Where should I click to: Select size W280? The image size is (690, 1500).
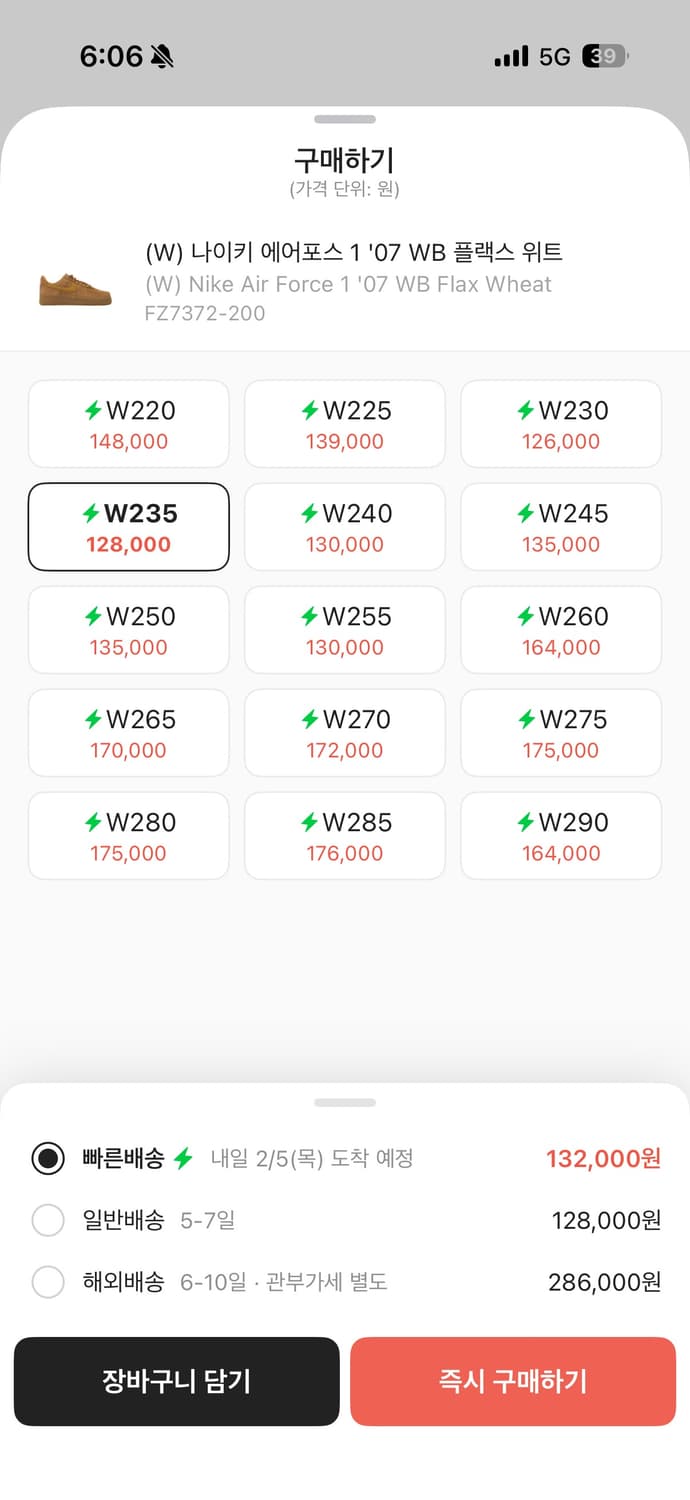129,836
